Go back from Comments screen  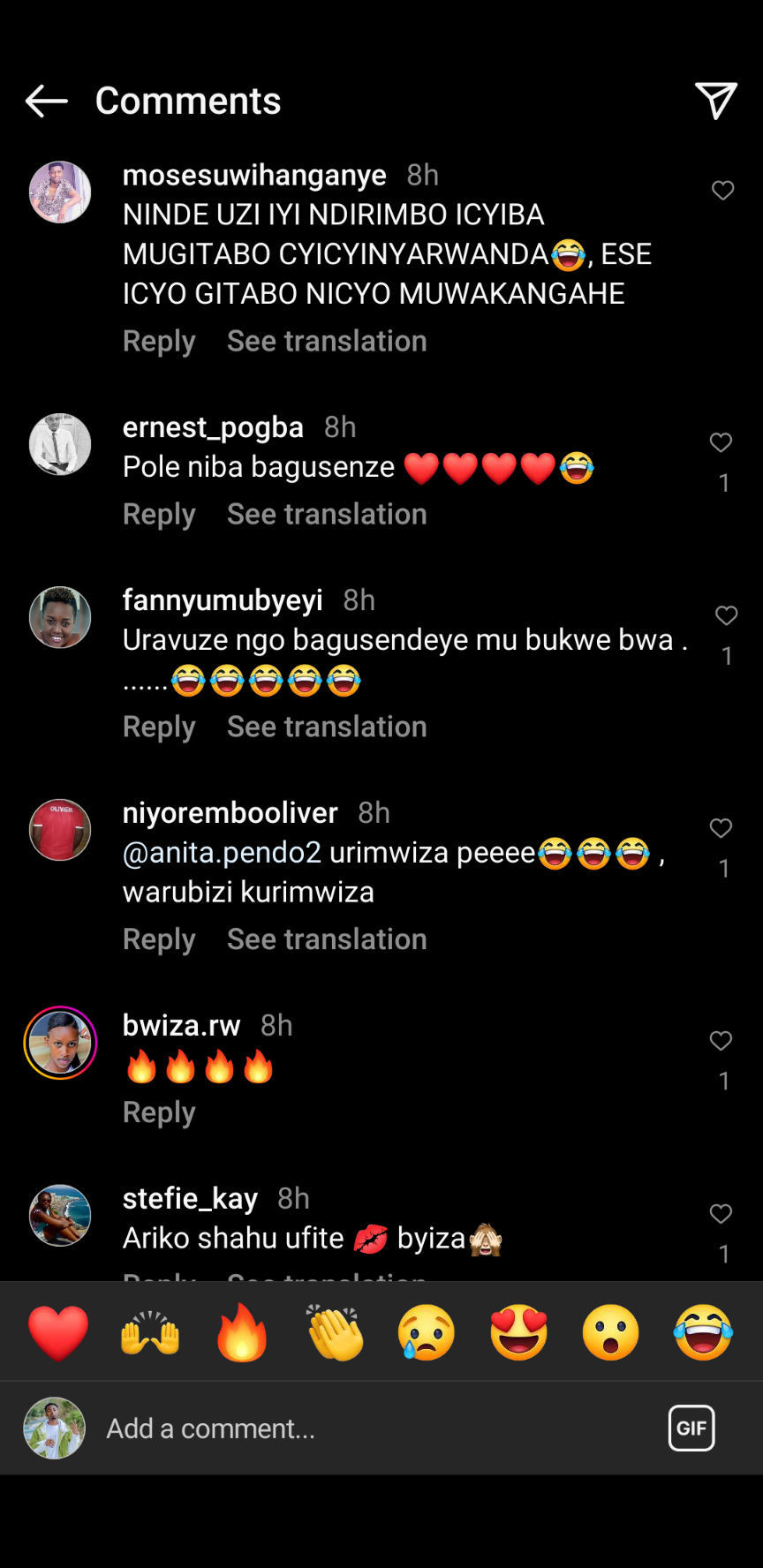point(46,102)
